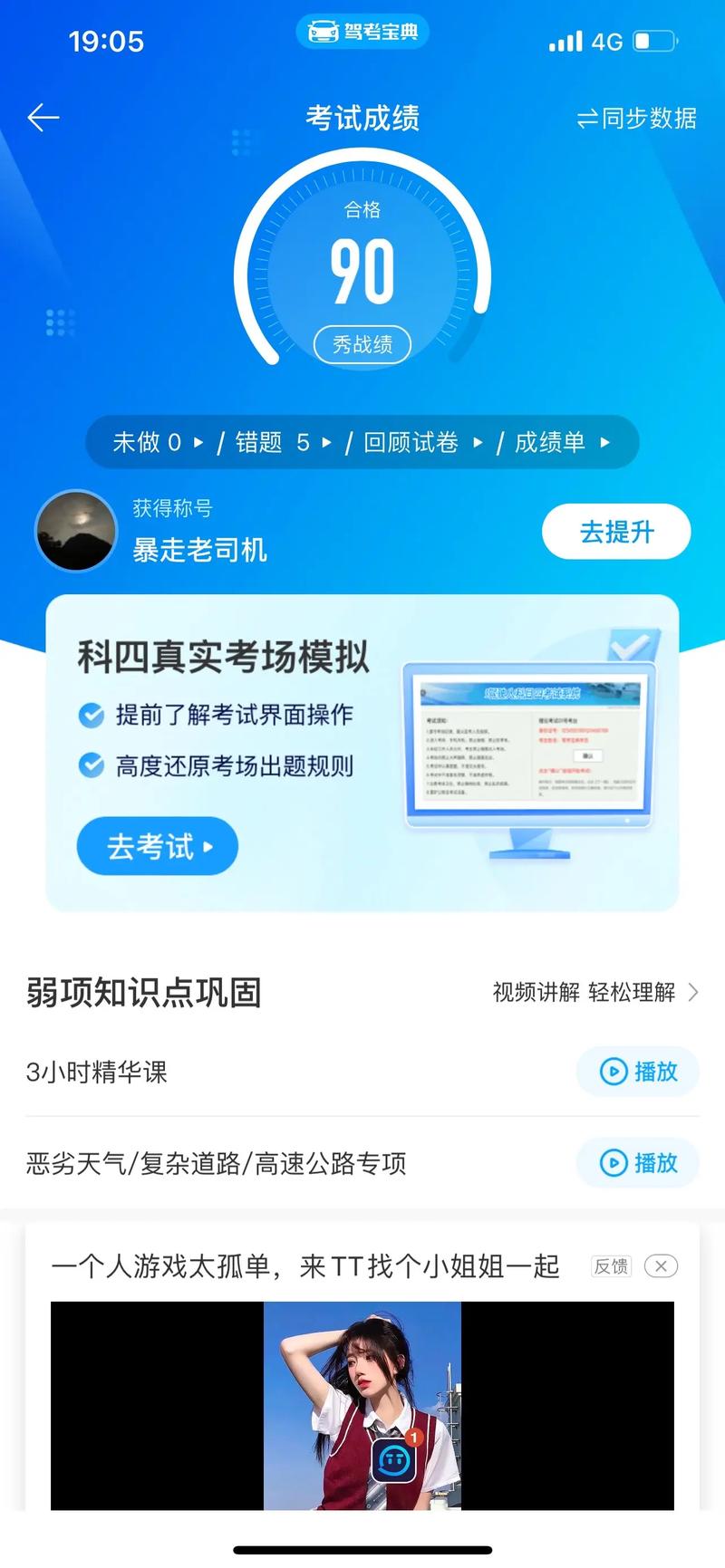The image size is (725, 1568).
Task: Go back using the arrow icon
Action: coord(43,118)
